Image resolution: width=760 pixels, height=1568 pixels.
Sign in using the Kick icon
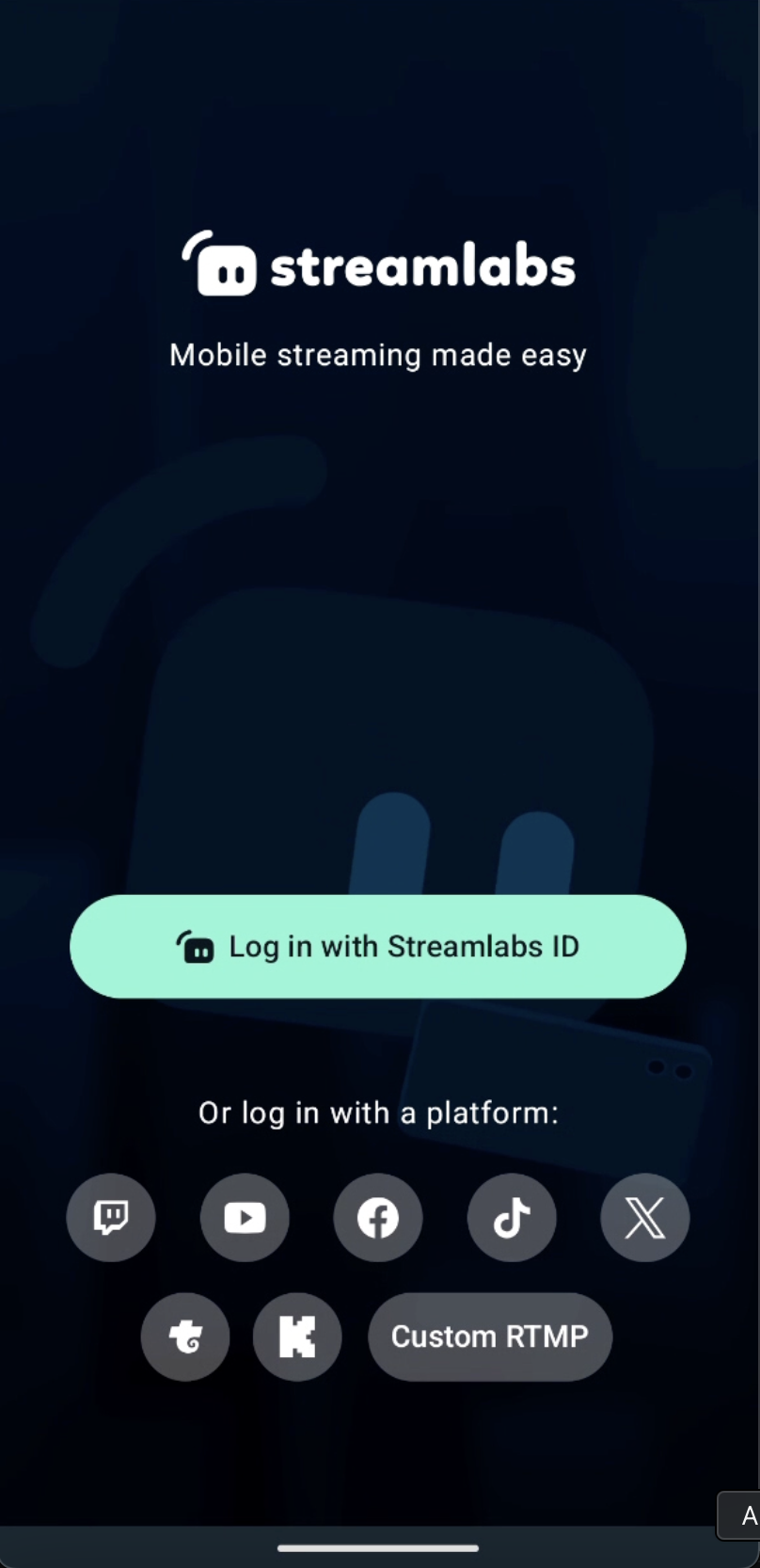pos(297,1336)
